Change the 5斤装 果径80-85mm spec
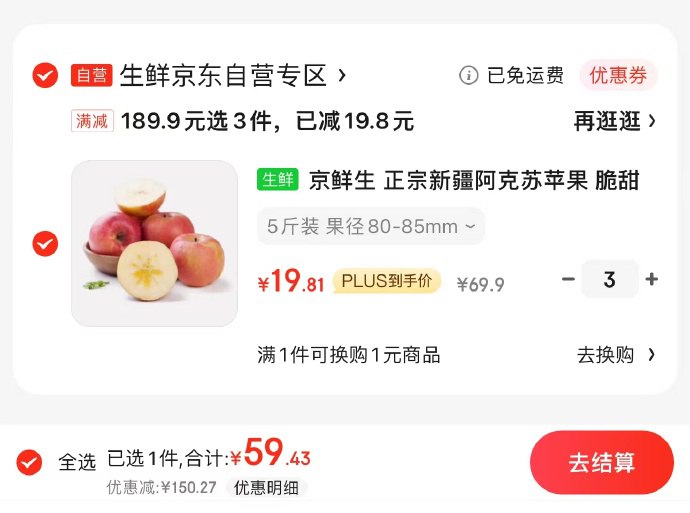The width and height of the screenshot is (690, 513). pos(370,226)
